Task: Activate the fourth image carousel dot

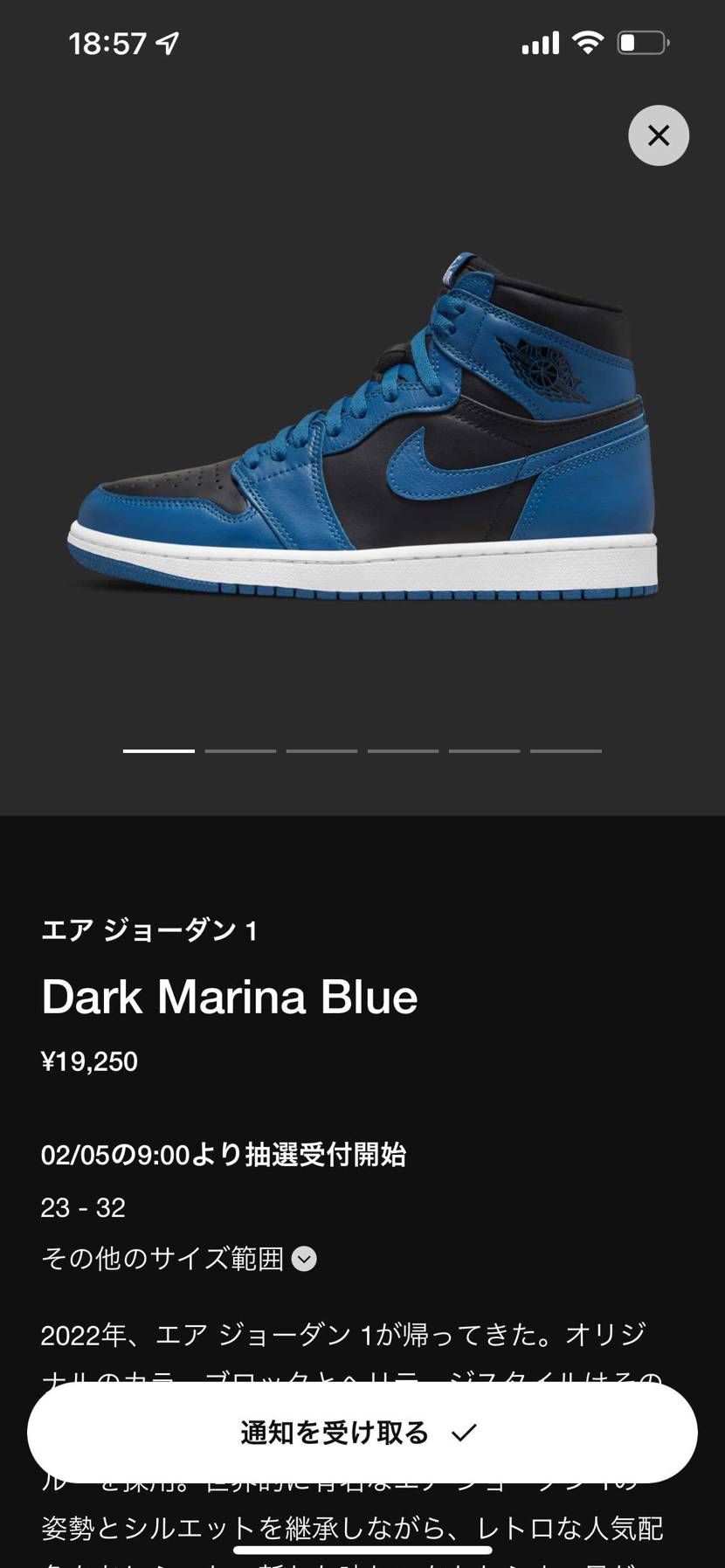Action: click(x=404, y=750)
